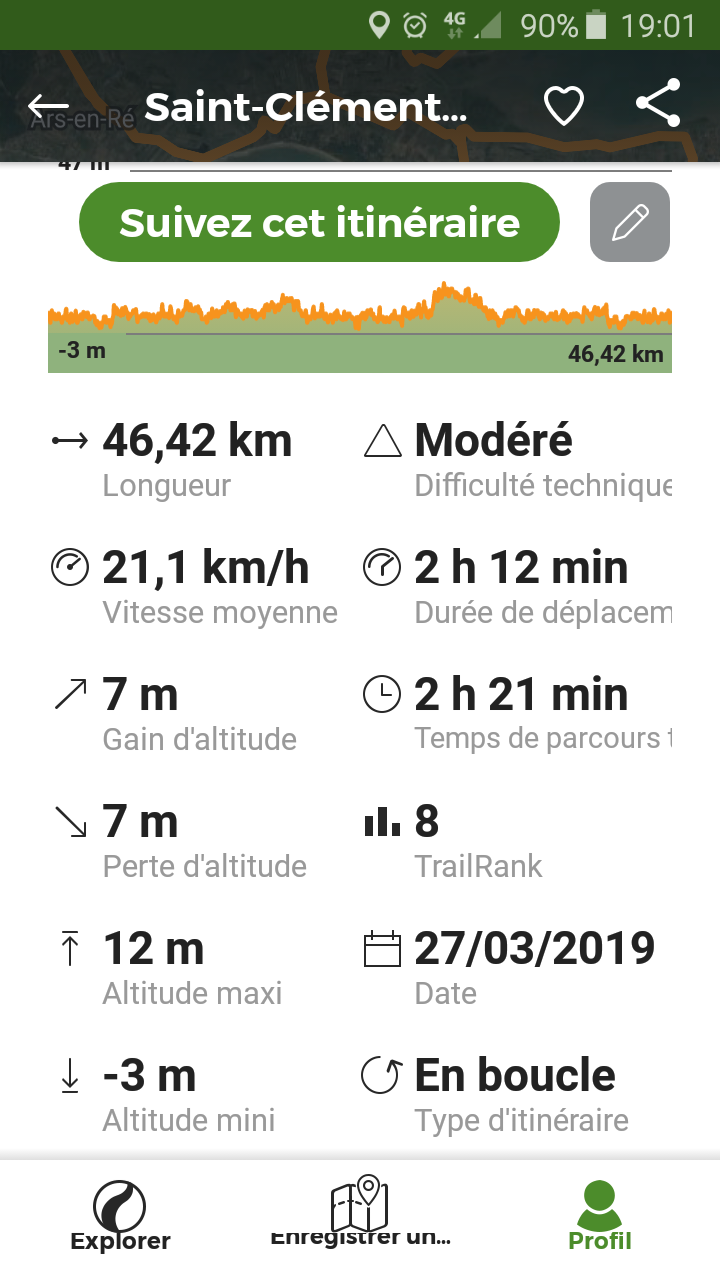Go back using the top-left arrow
Screen dimensions: 720x1280
[x=48, y=106]
